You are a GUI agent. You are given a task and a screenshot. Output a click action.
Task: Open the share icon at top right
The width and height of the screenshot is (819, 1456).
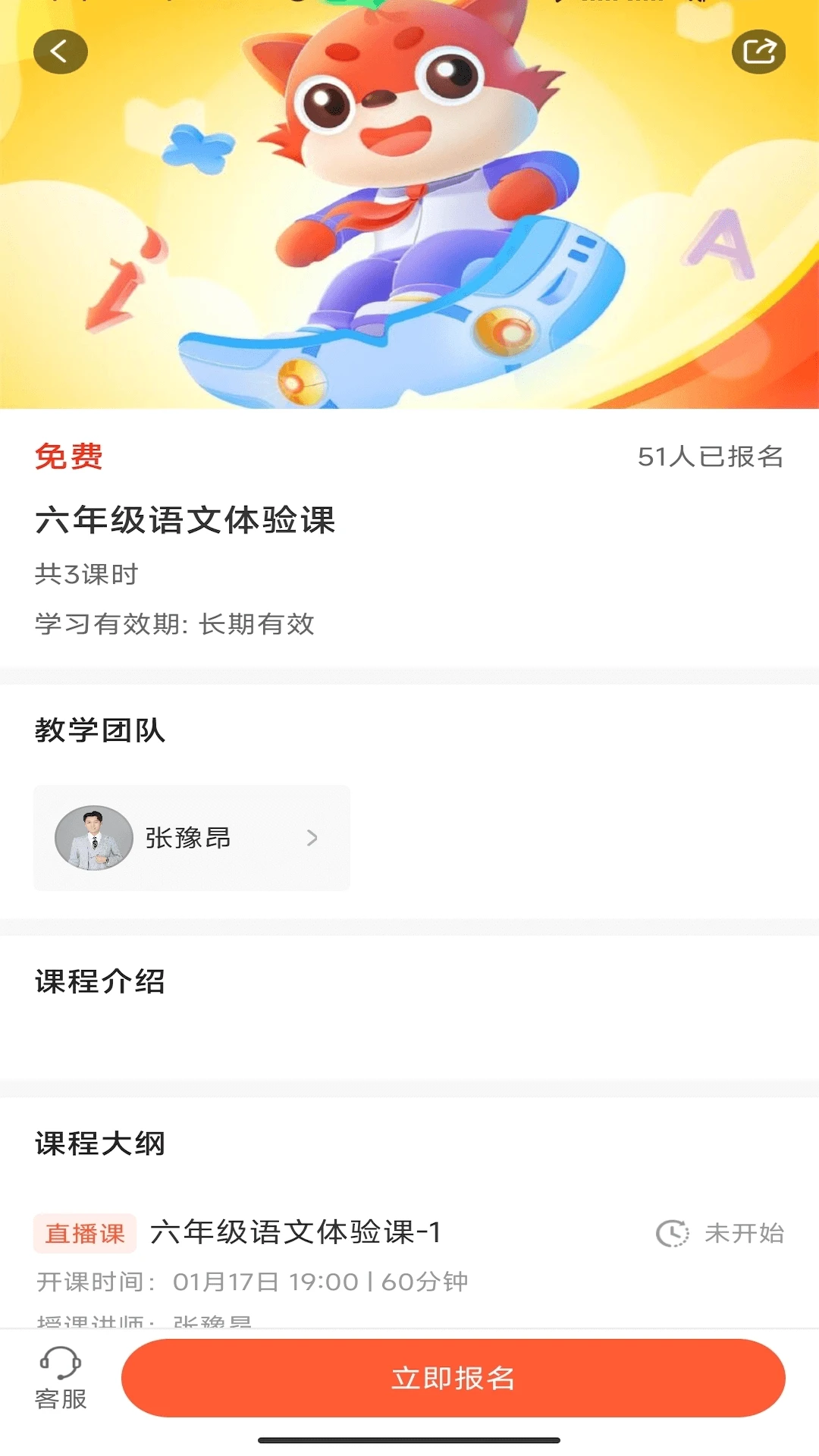pos(758,52)
